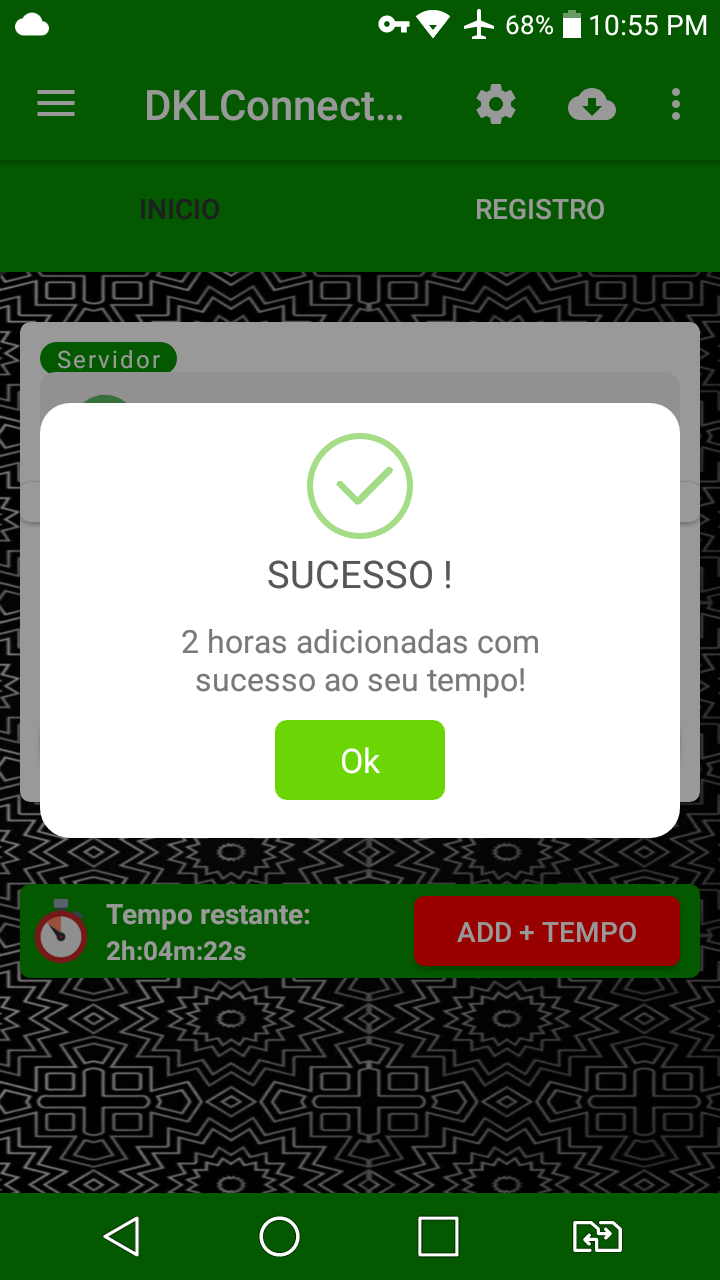Tap the airplane mode indicator
The width and height of the screenshot is (720, 1280).
tap(478, 24)
